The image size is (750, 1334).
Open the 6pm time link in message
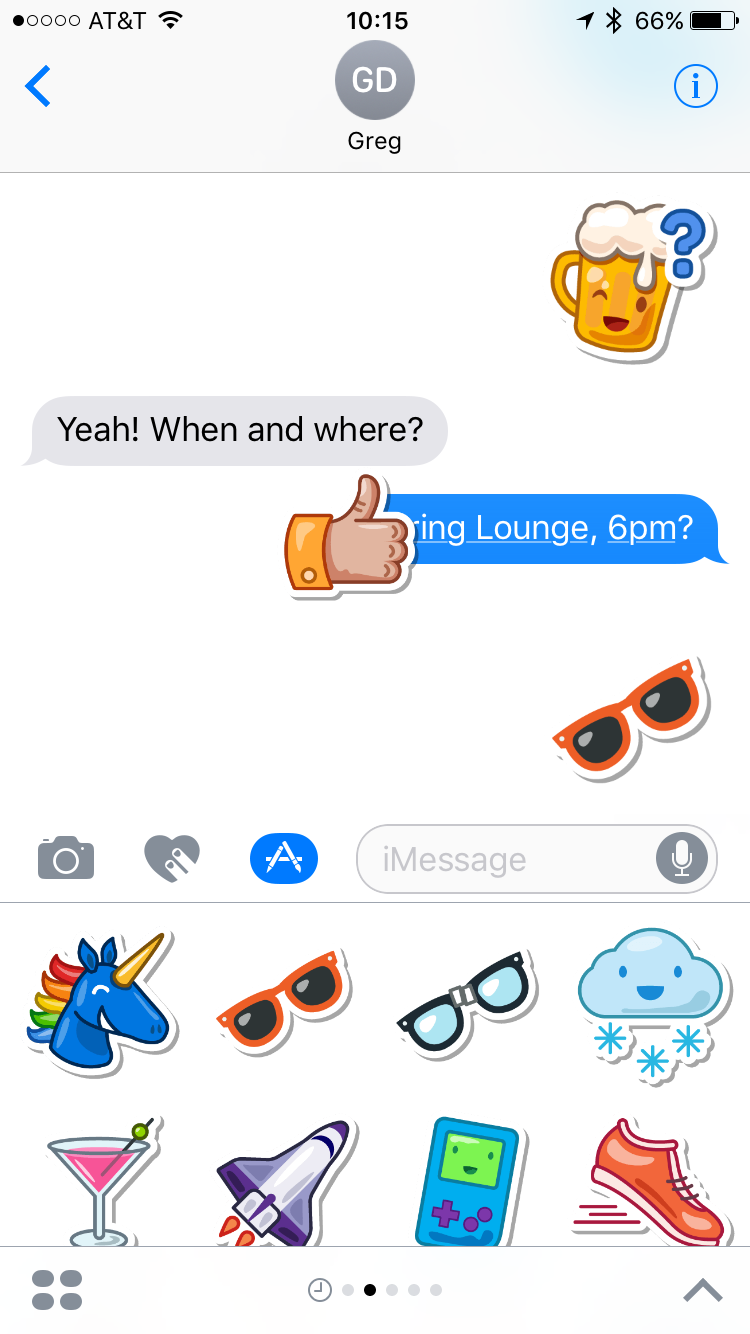click(x=642, y=527)
